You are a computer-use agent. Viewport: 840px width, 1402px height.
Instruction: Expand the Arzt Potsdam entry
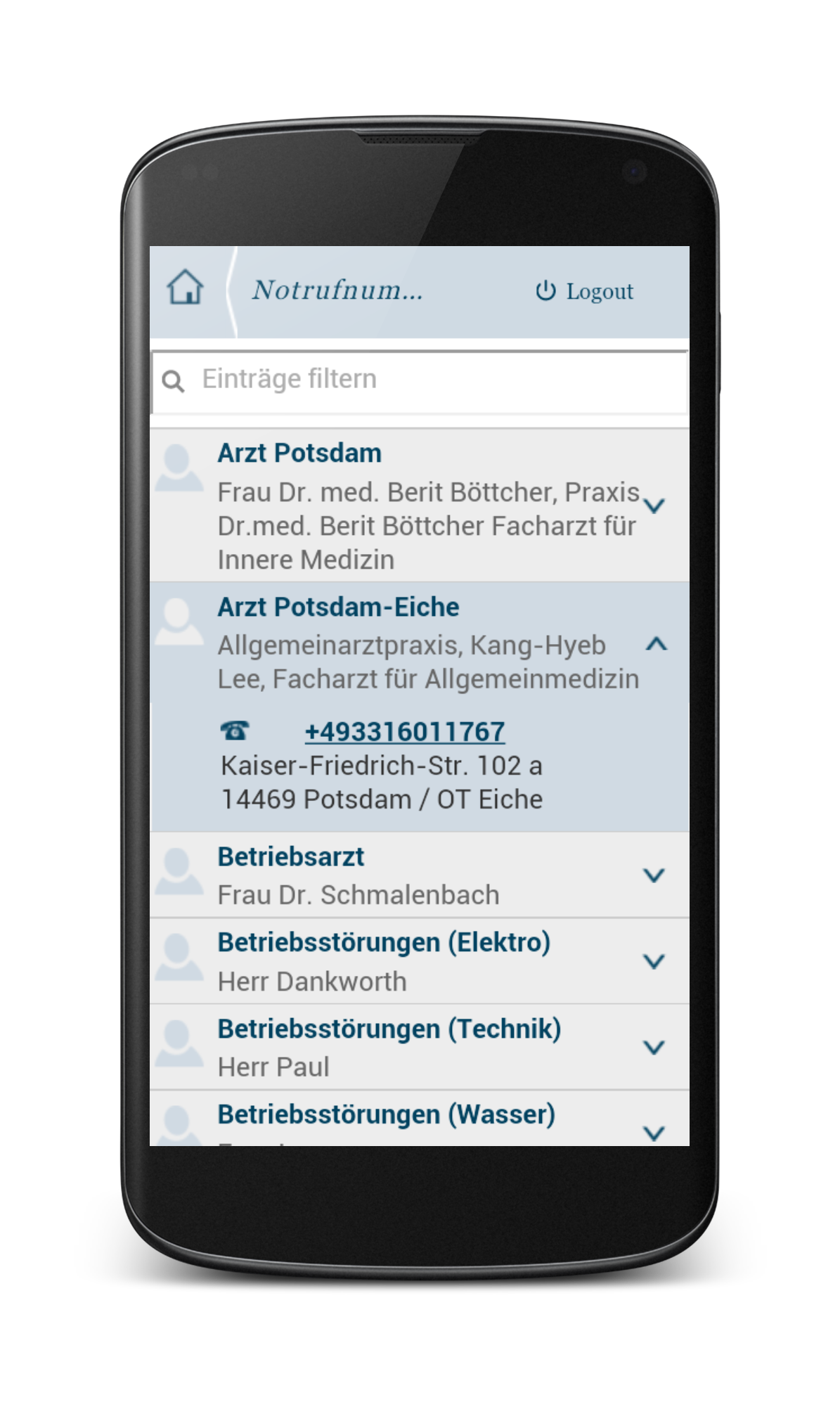(x=654, y=506)
